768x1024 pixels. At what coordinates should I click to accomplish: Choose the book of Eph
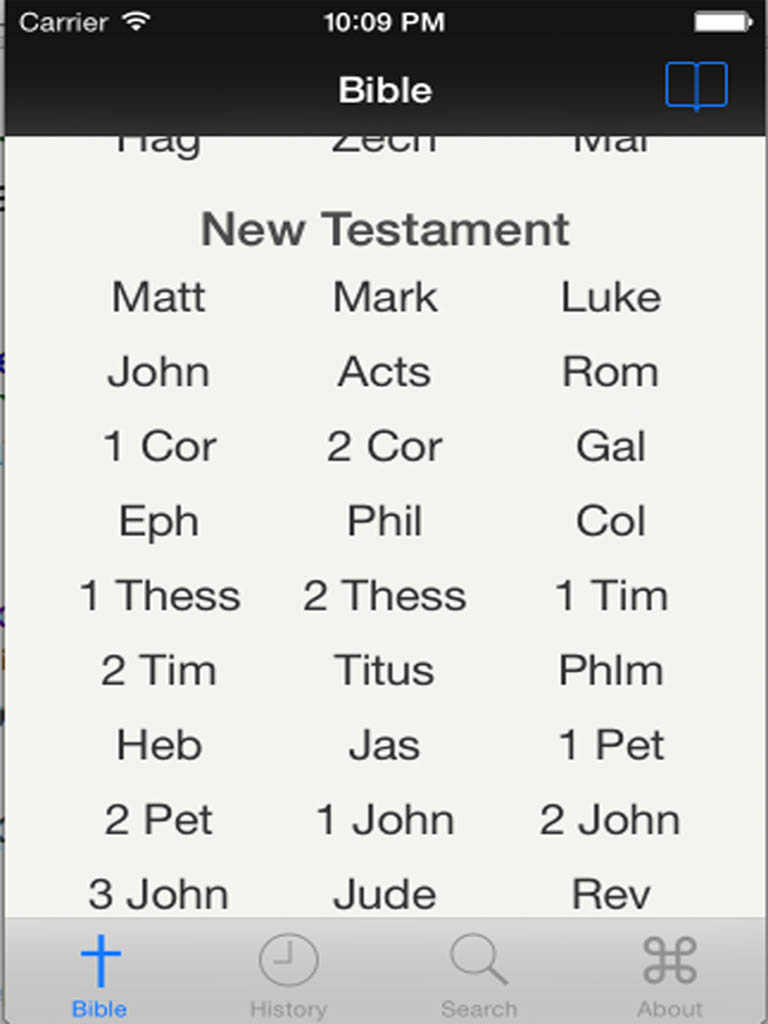click(x=159, y=521)
